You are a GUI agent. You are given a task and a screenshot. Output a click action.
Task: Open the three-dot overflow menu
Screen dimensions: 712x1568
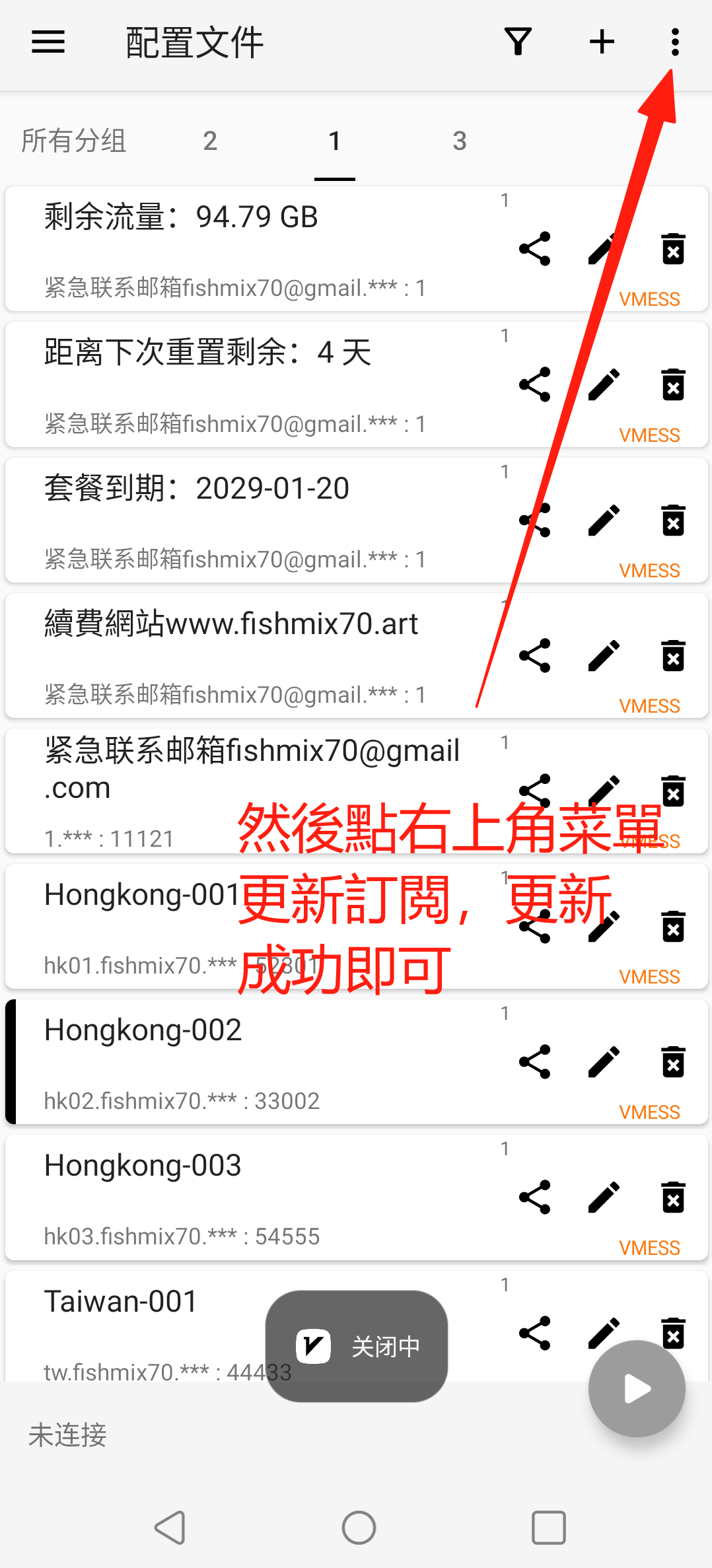point(674,42)
